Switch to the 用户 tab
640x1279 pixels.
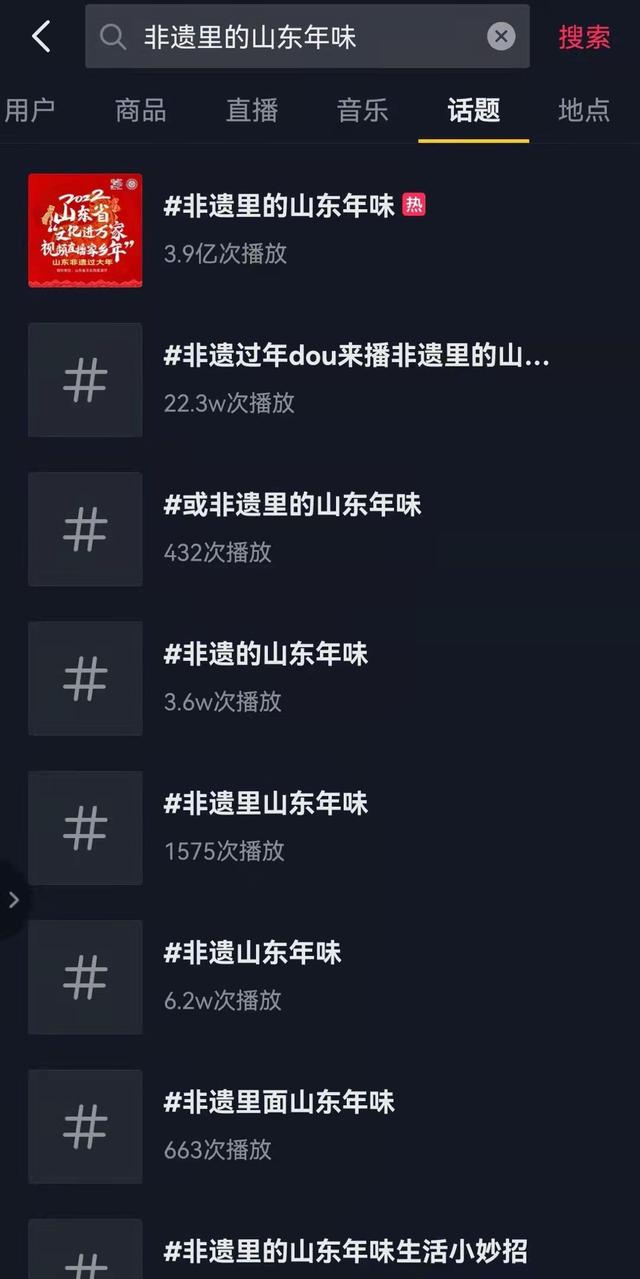(x=30, y=110)
